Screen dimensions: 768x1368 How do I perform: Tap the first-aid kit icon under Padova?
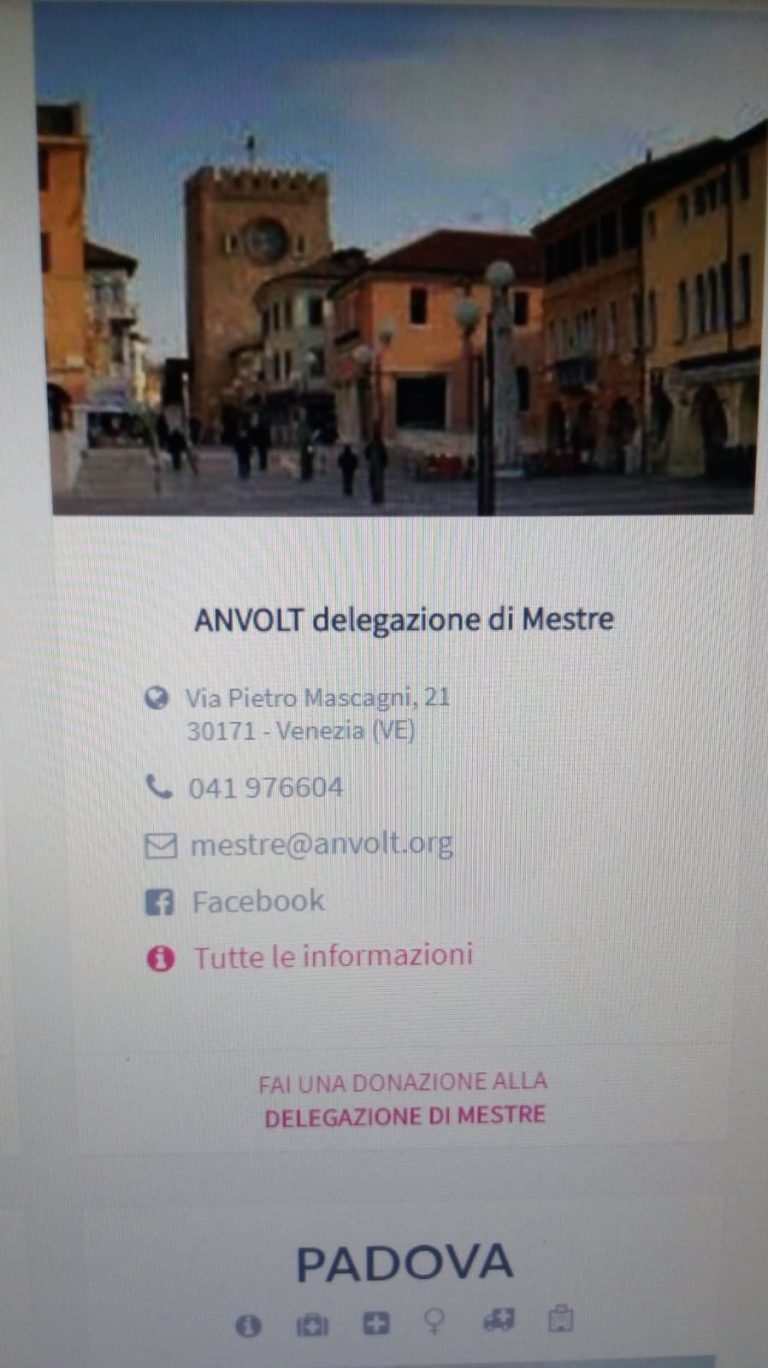[x=312, y=1325]
